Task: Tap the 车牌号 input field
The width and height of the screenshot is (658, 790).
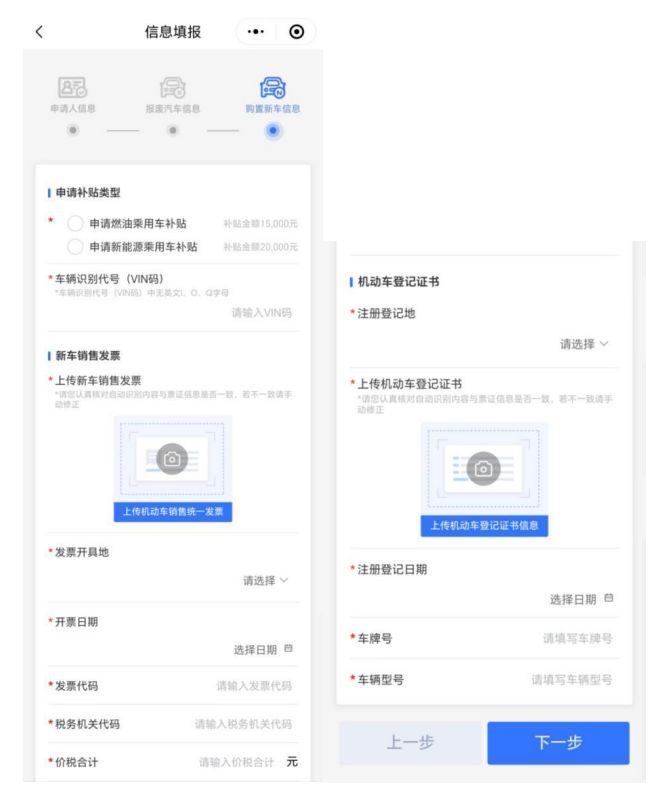Action: (576, 638)
